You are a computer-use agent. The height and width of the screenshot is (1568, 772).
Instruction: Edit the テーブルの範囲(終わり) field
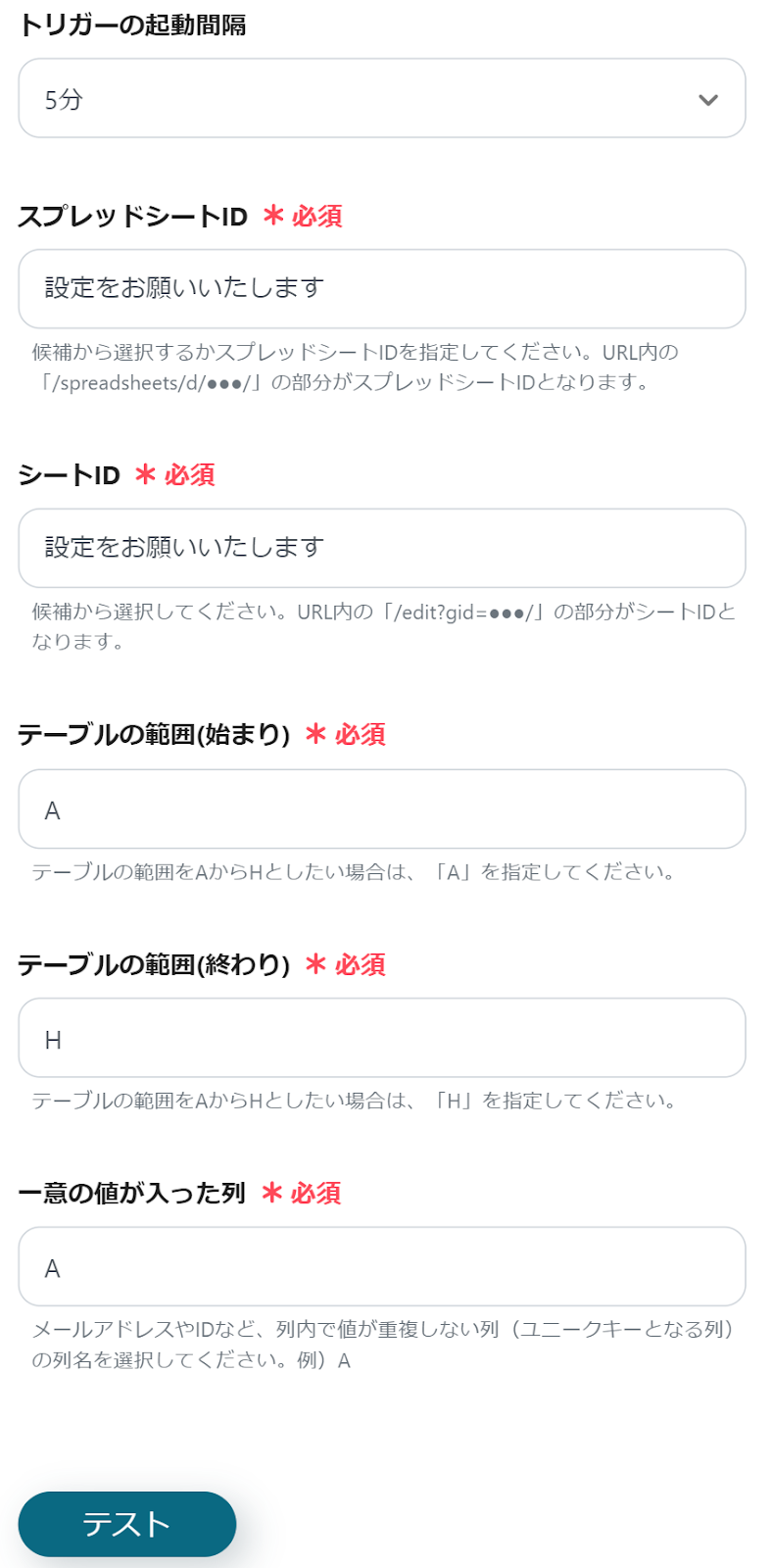[x=381, y=1039]
